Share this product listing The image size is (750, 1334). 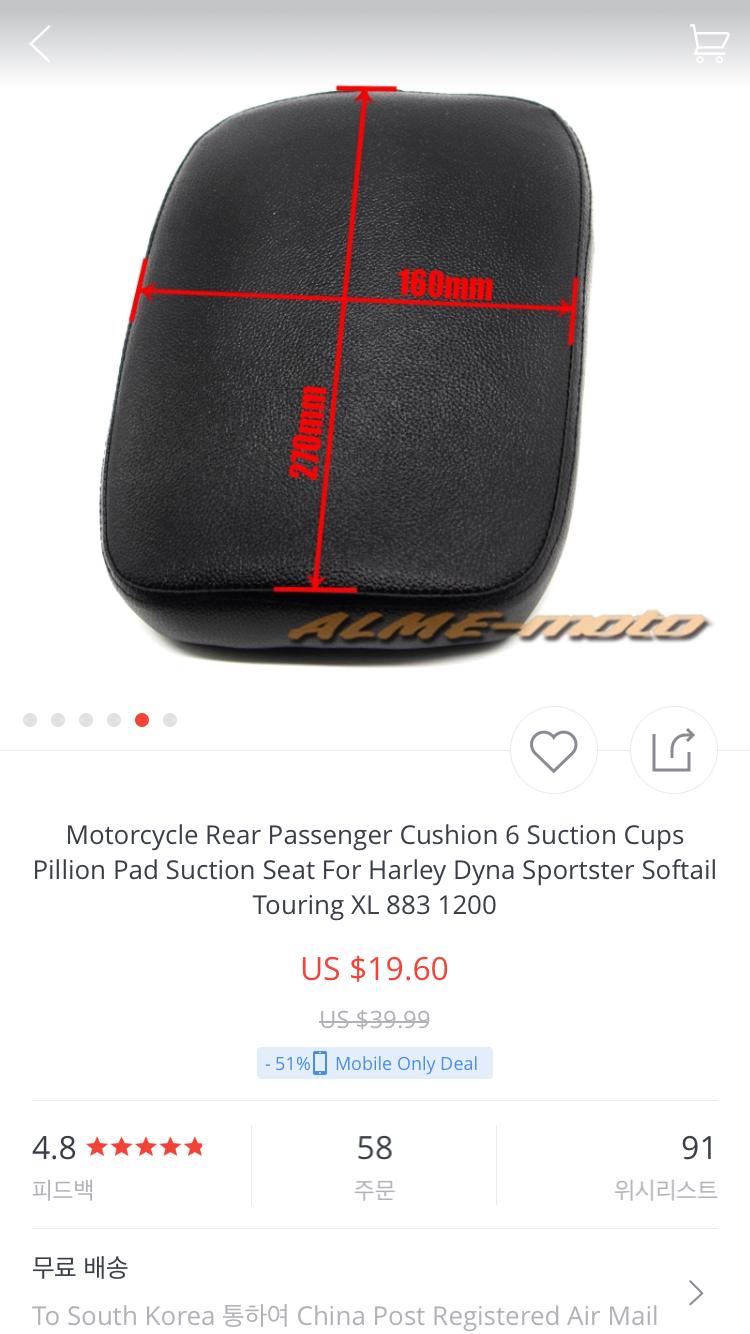674,750
